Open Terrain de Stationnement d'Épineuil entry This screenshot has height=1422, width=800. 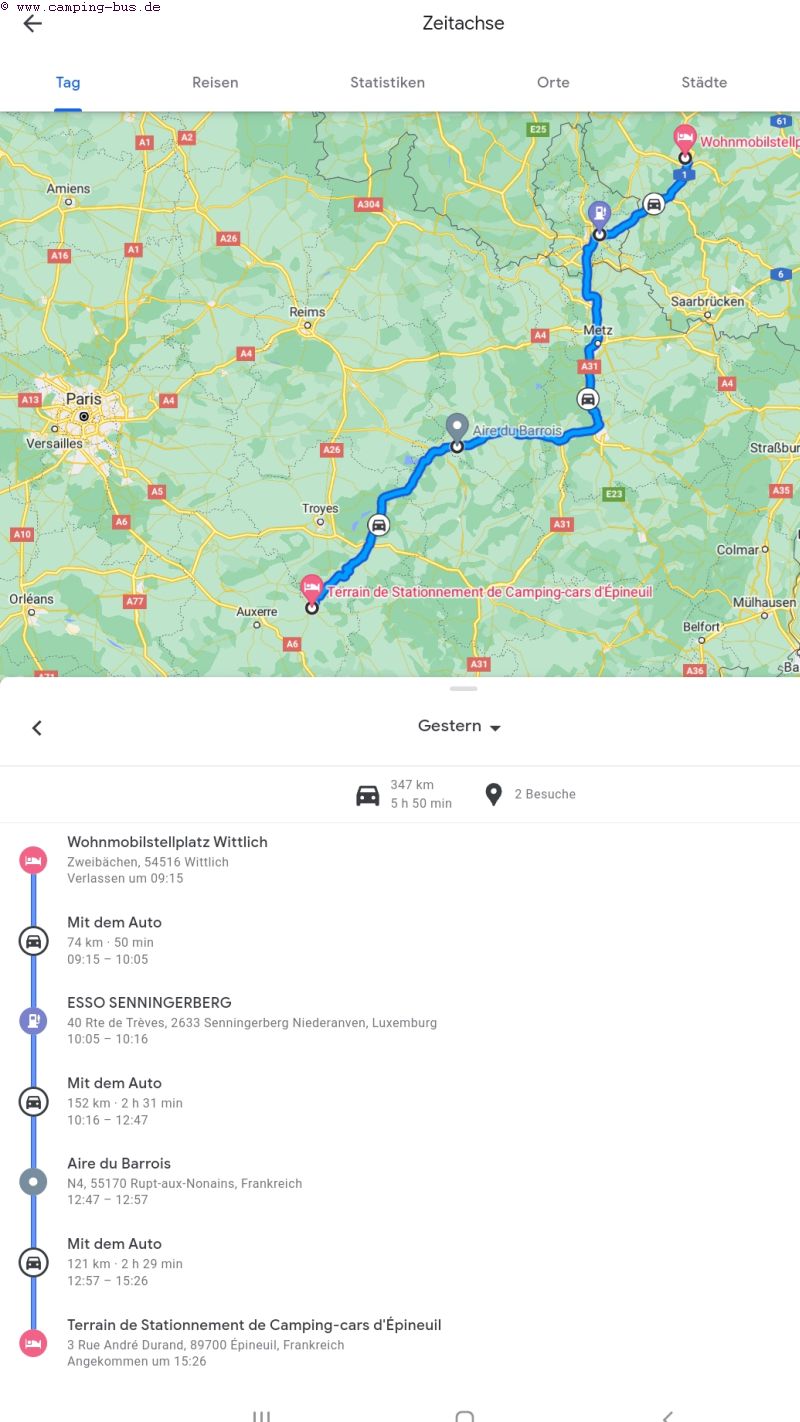coord(254,1325)
